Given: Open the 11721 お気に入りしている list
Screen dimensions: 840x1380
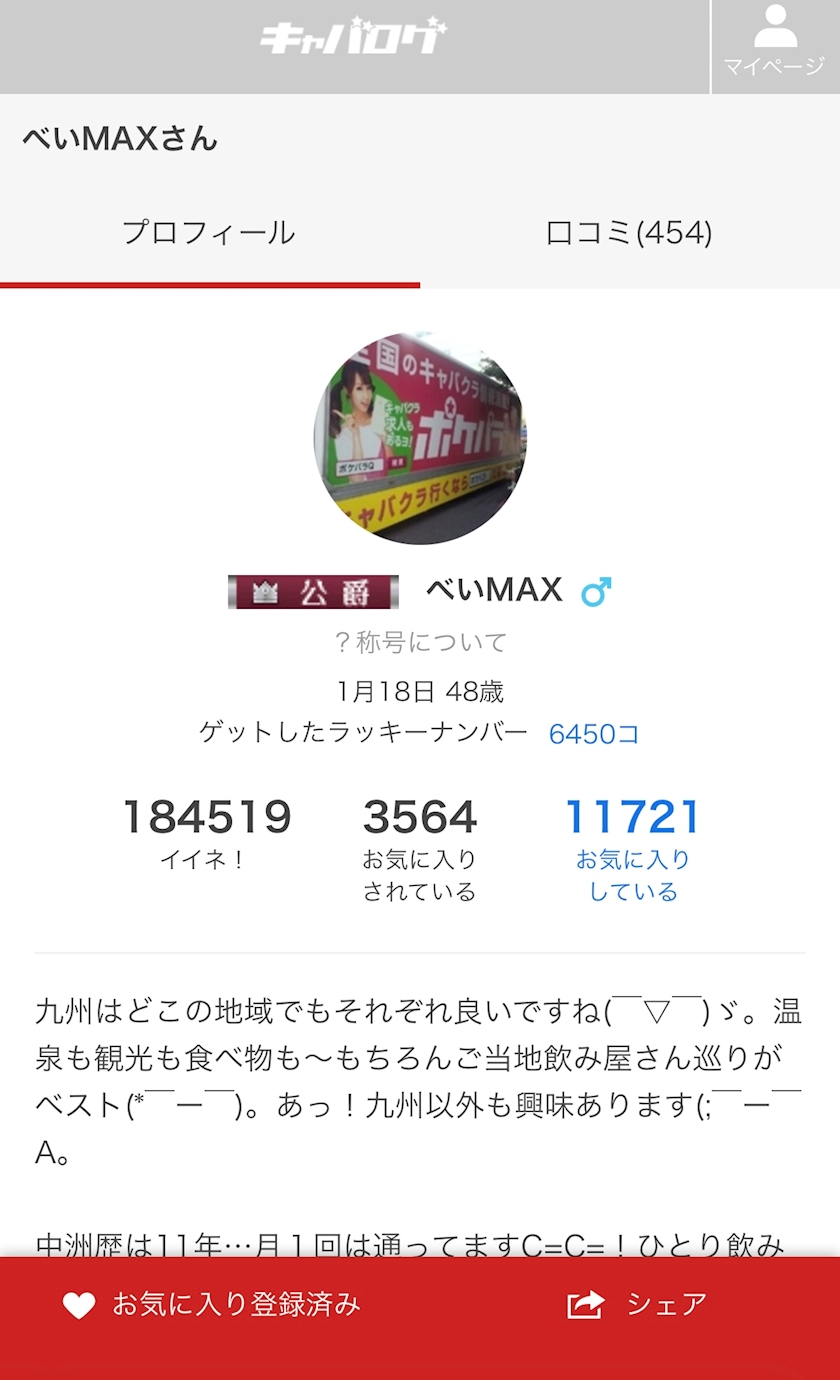Looking at the screenshot, I should pos(632,848).
